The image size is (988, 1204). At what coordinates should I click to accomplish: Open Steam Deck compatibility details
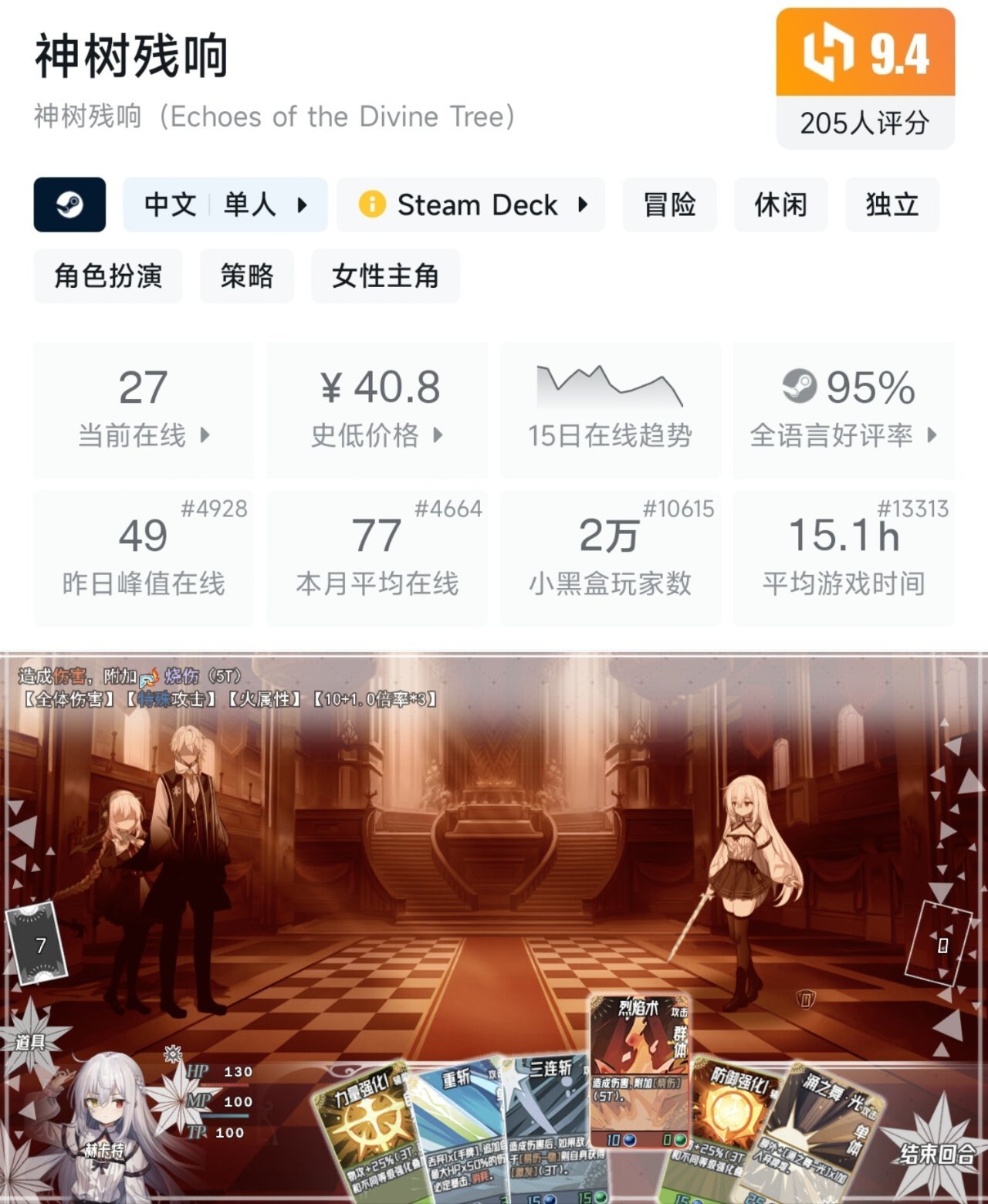[x=471, y=205]
